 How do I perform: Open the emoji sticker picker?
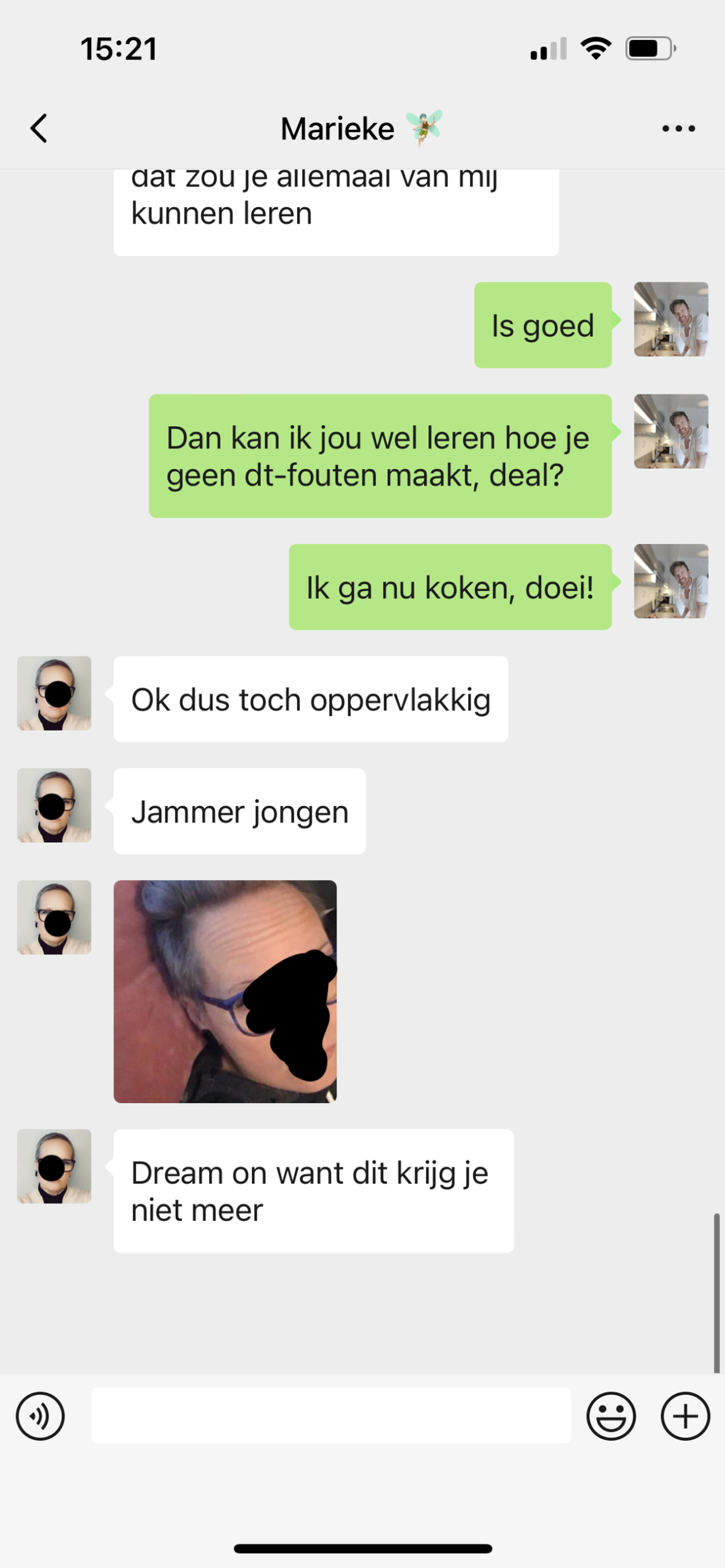[x=611, y=1416]
